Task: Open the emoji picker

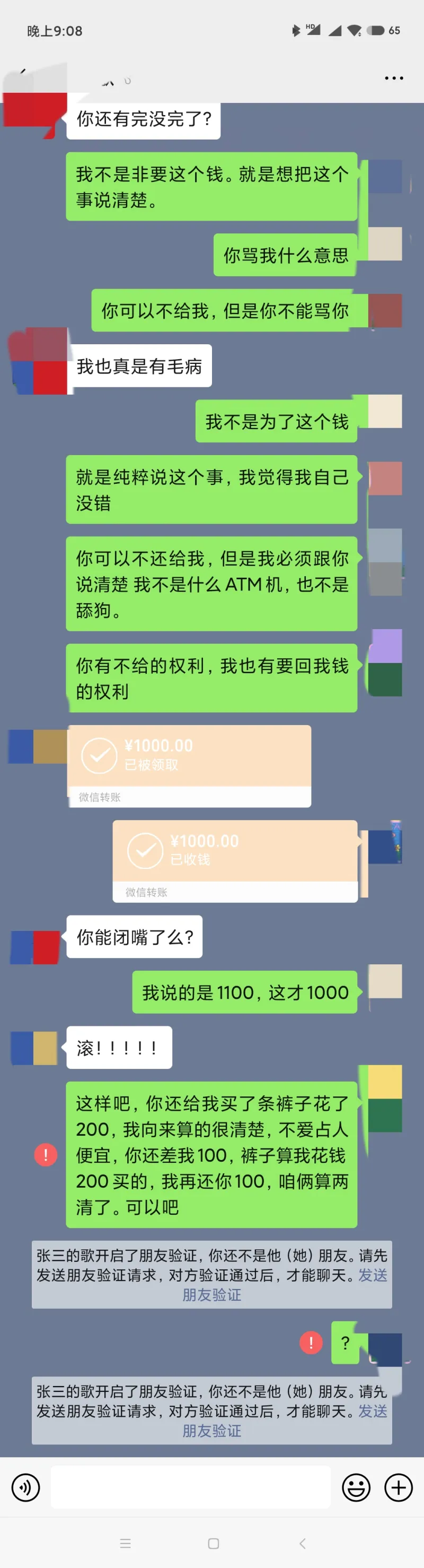Action: [356, 1488]
